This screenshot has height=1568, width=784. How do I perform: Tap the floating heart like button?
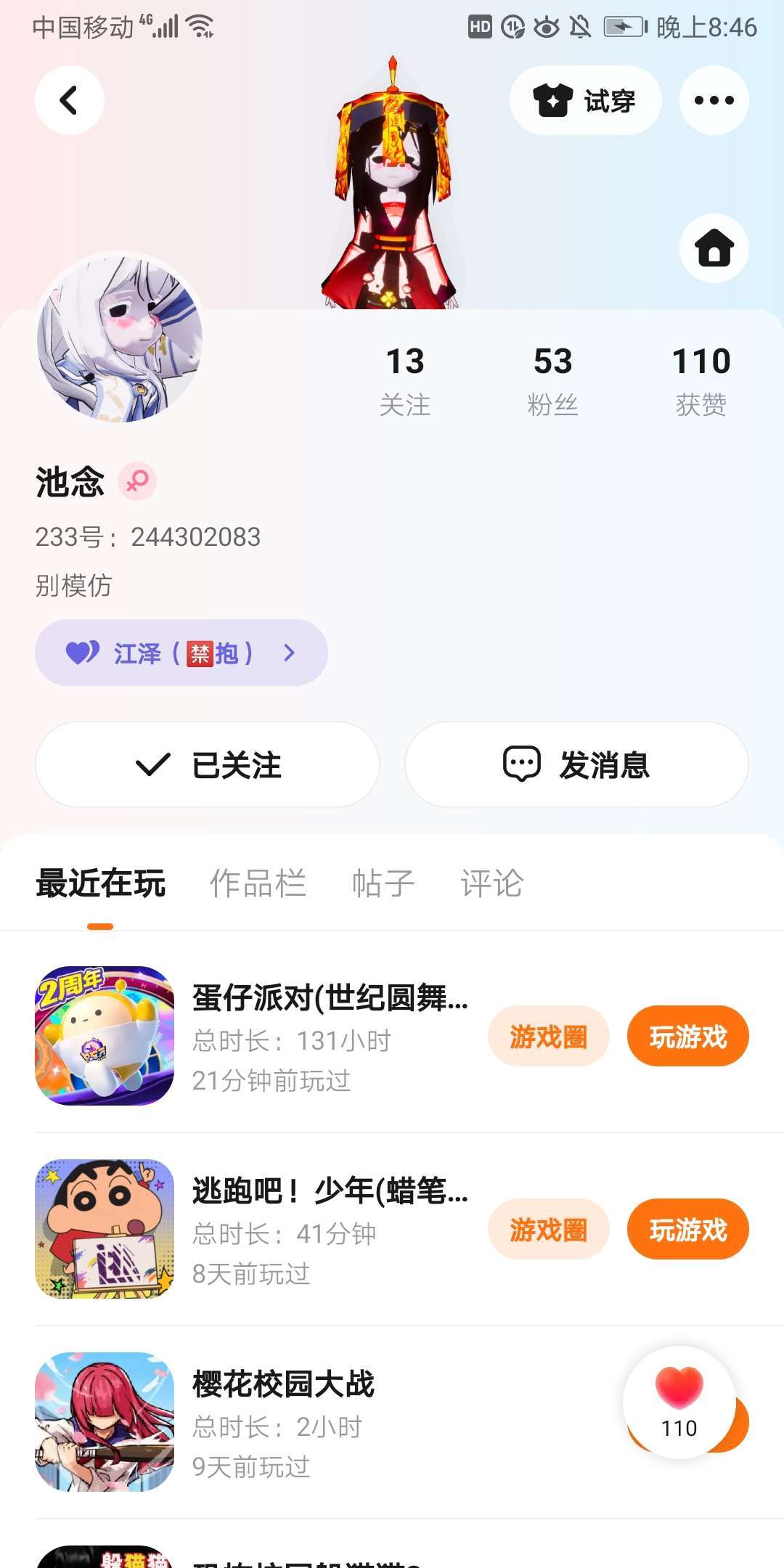tap(679, 1401)
